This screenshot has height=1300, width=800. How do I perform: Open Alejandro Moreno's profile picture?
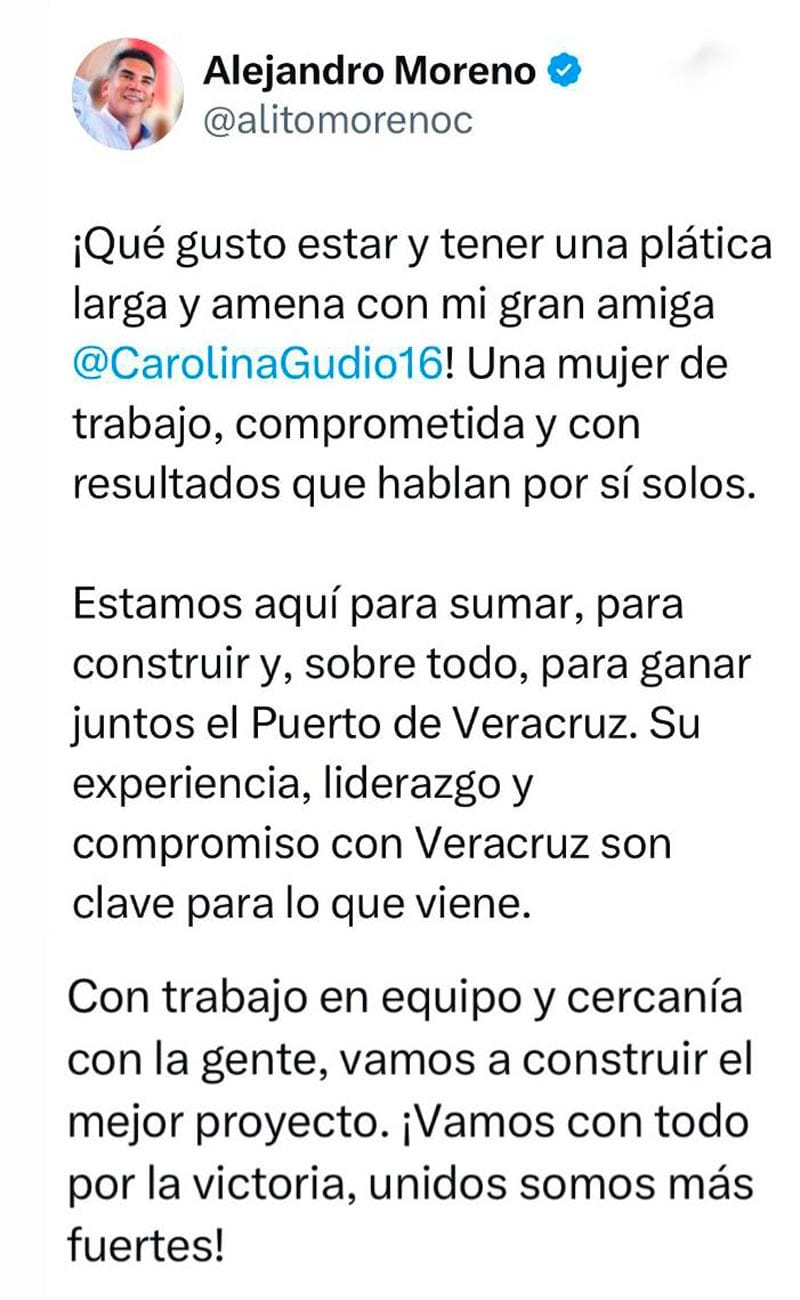127,95
